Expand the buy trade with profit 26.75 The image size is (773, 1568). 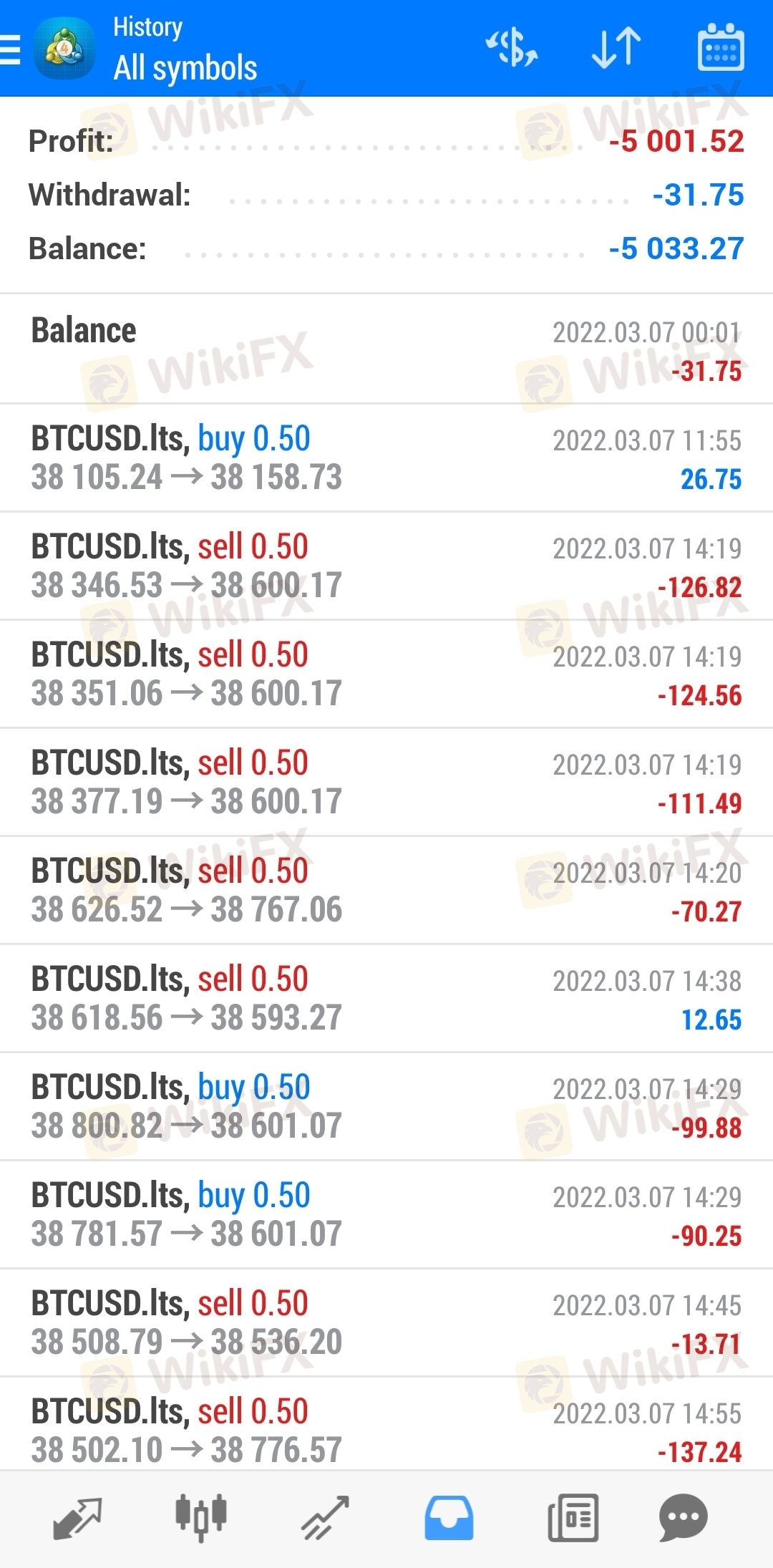386,458
